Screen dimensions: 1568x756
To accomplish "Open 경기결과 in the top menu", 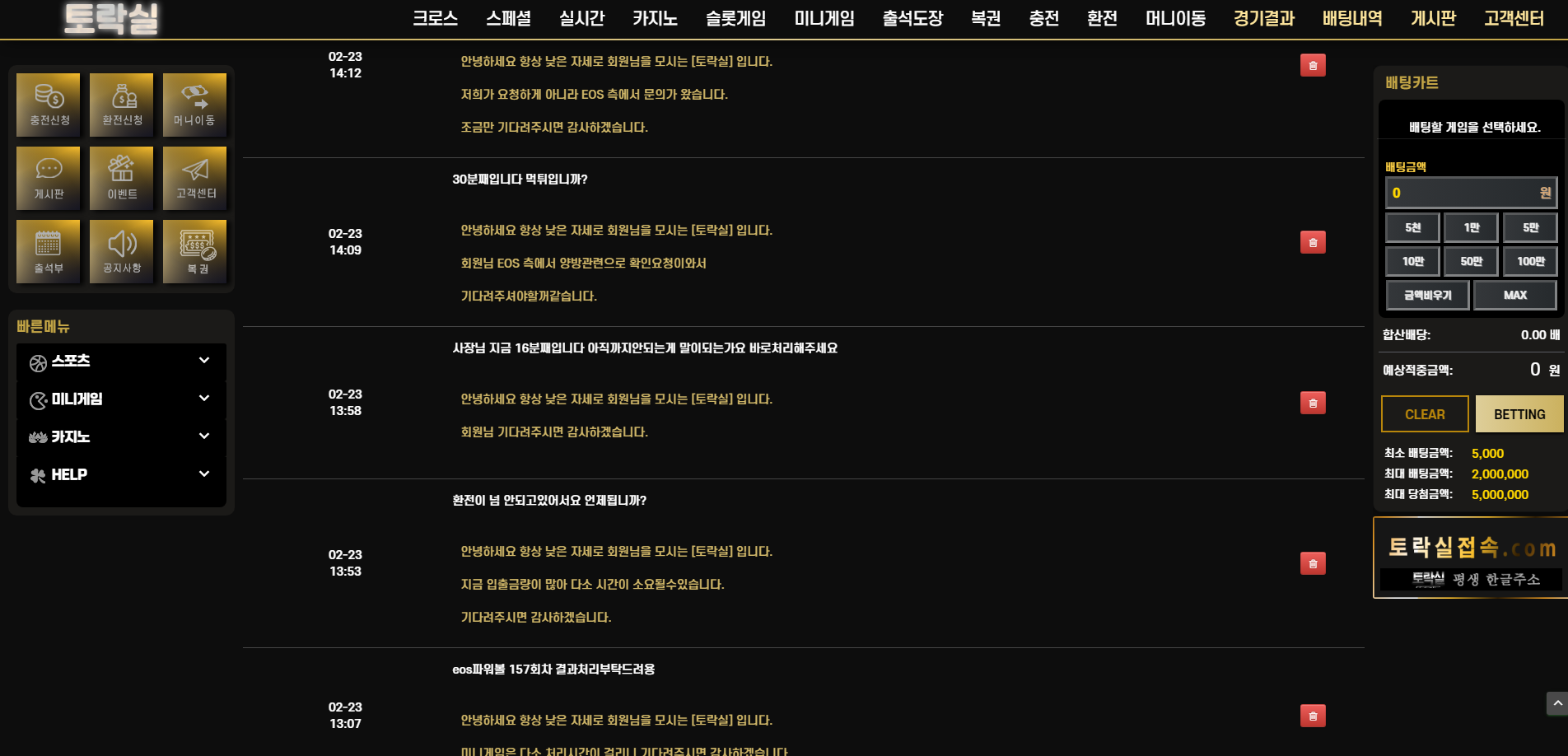I will tap(1263, 18).
